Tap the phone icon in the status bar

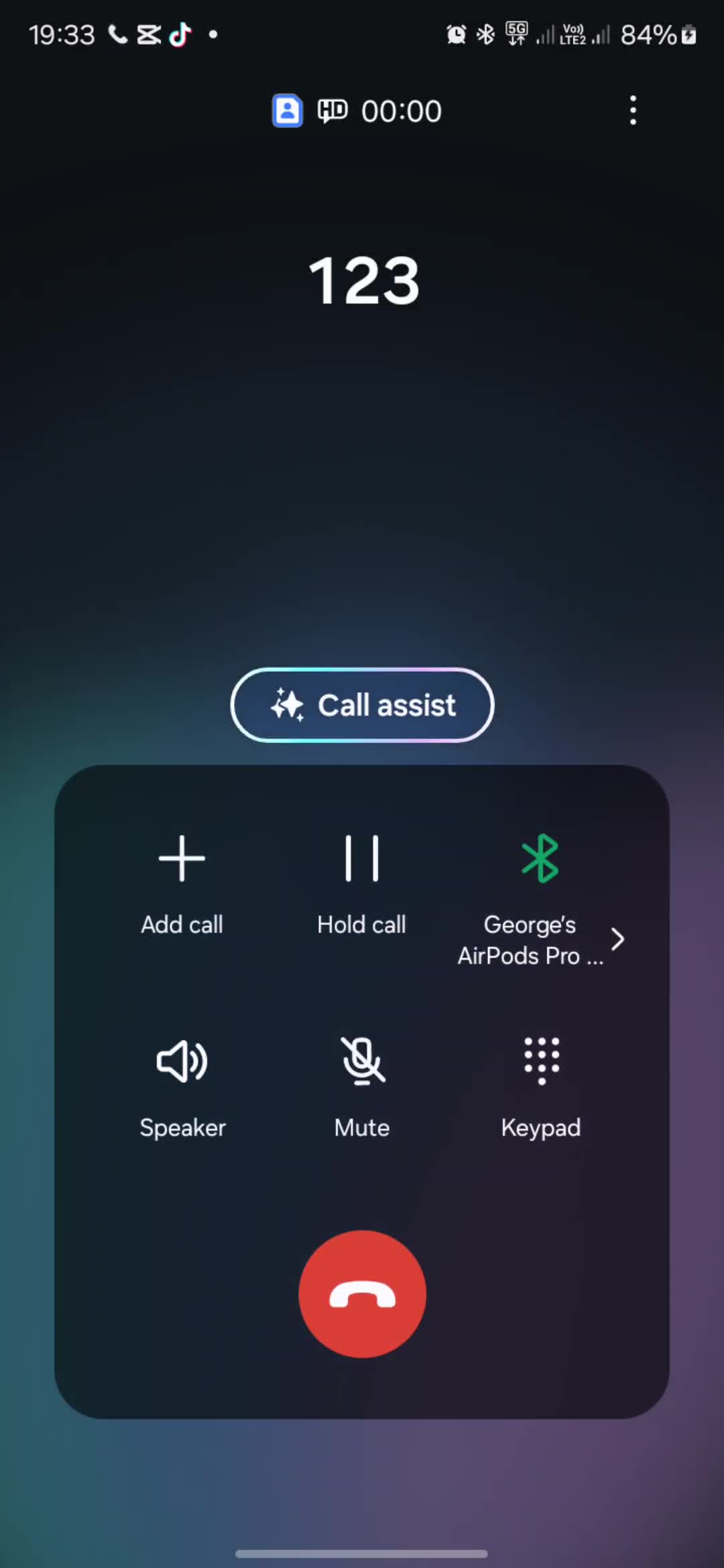(117, 34)
